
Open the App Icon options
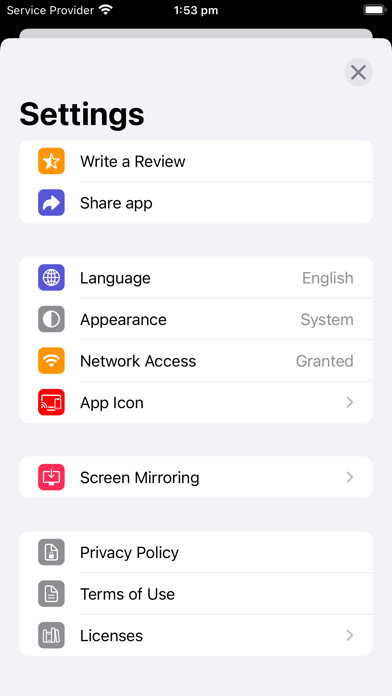click(x=196, y=403)
